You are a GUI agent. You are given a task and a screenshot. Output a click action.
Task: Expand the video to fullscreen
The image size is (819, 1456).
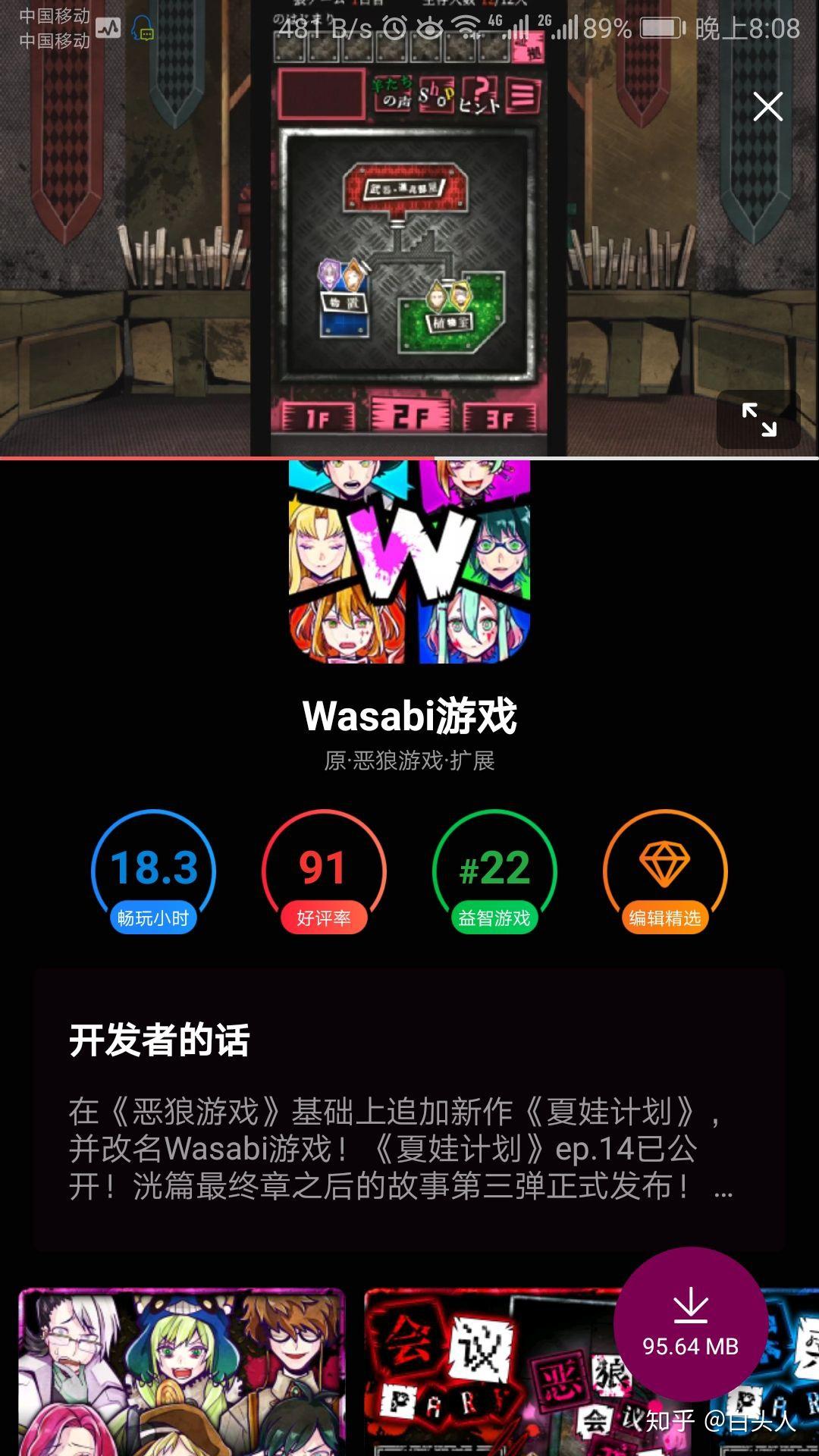coord(759,419)
